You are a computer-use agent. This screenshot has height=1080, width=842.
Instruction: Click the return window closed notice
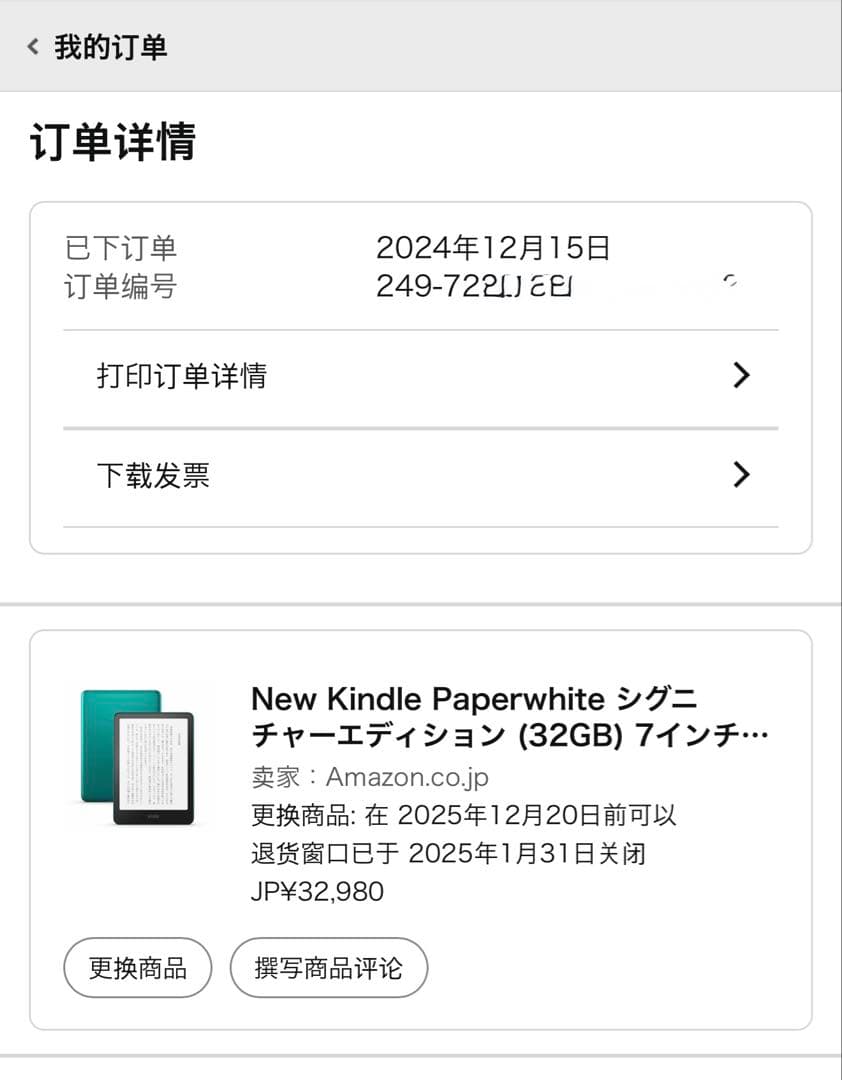click(450, 853)
